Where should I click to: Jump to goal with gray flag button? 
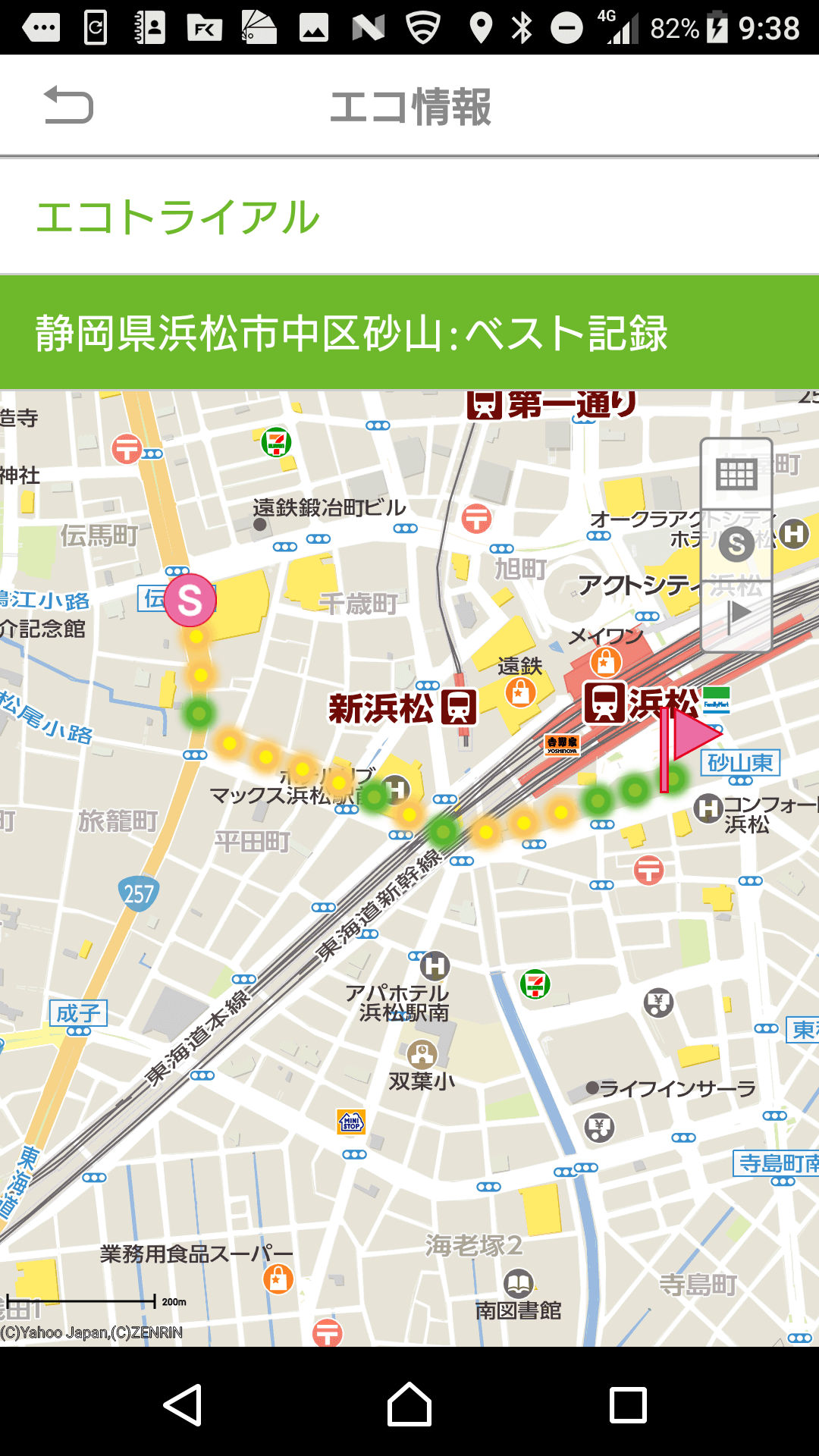(x=736, y=616)
